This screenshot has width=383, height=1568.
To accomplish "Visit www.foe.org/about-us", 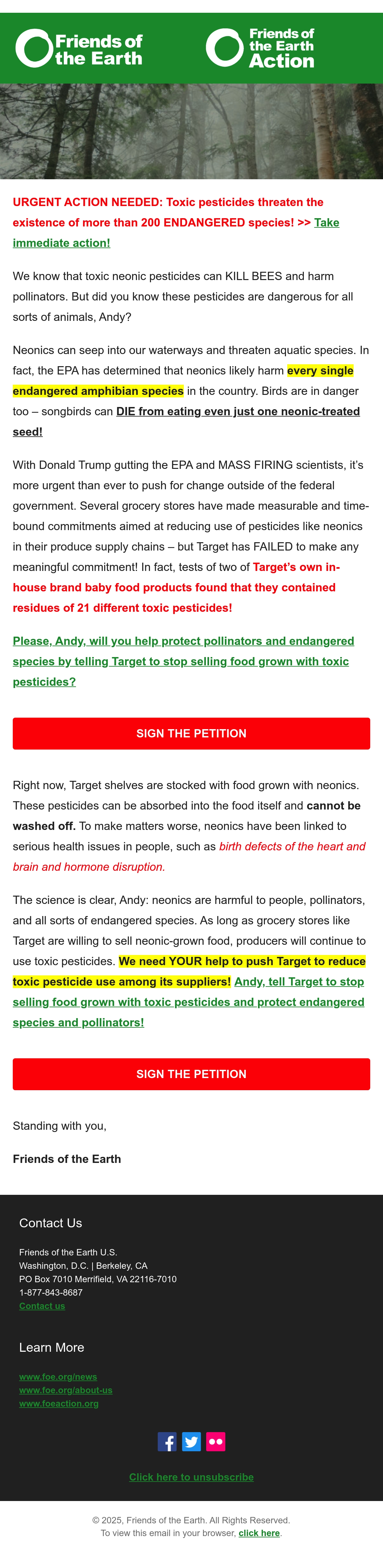I will pos(66,1390).
